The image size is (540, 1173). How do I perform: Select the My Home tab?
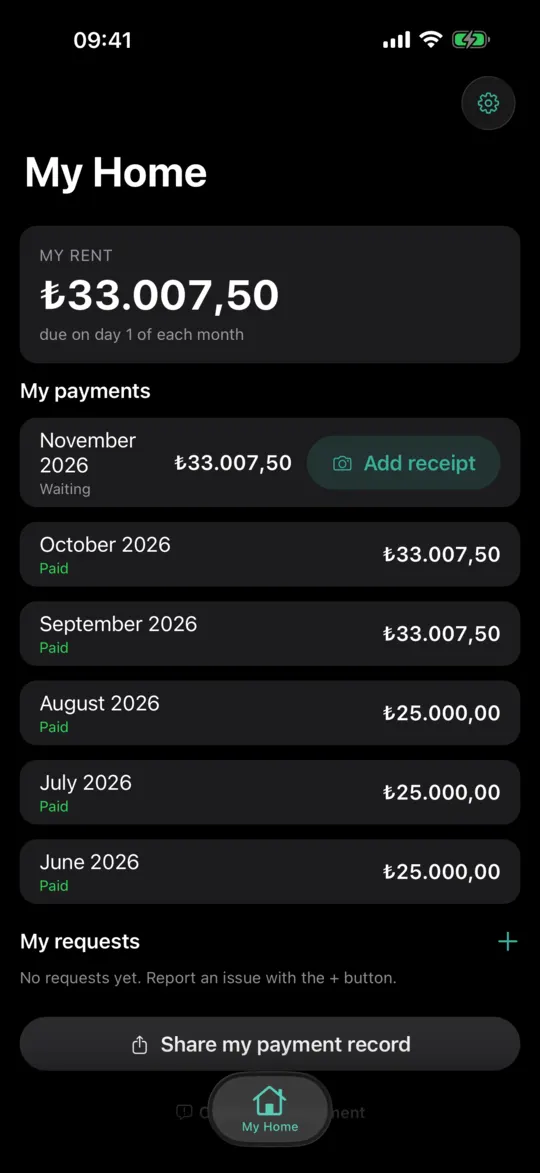pyautogui.click(x=270, y=1110)
